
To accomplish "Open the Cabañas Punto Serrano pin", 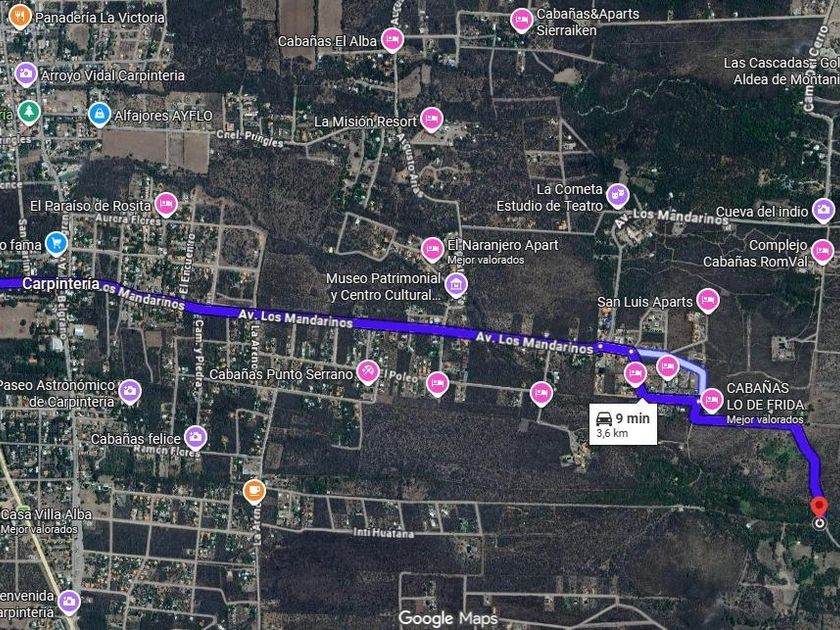I will tap(368, 372).
